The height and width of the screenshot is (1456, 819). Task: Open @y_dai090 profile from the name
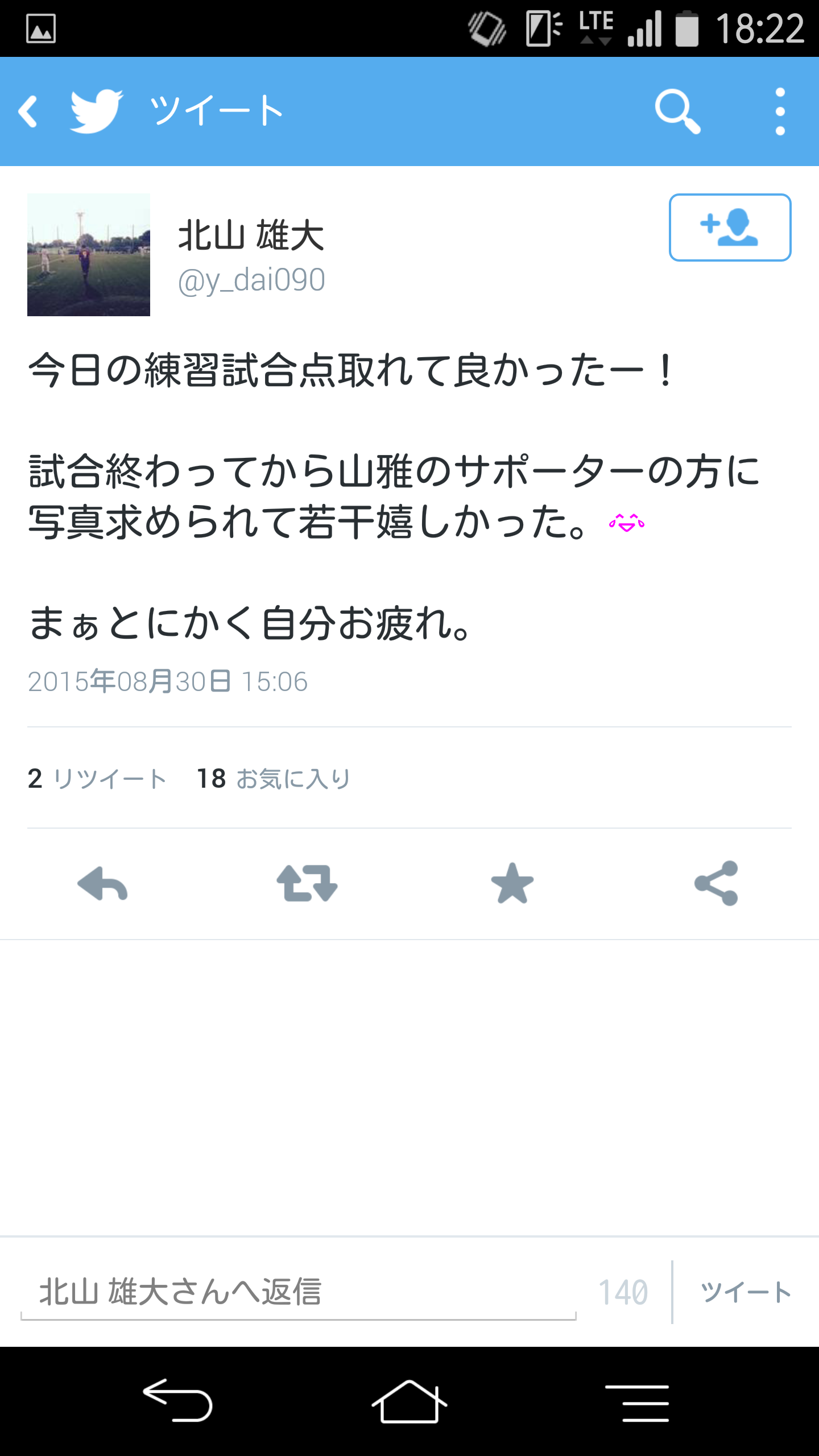(x=251, y=236)
